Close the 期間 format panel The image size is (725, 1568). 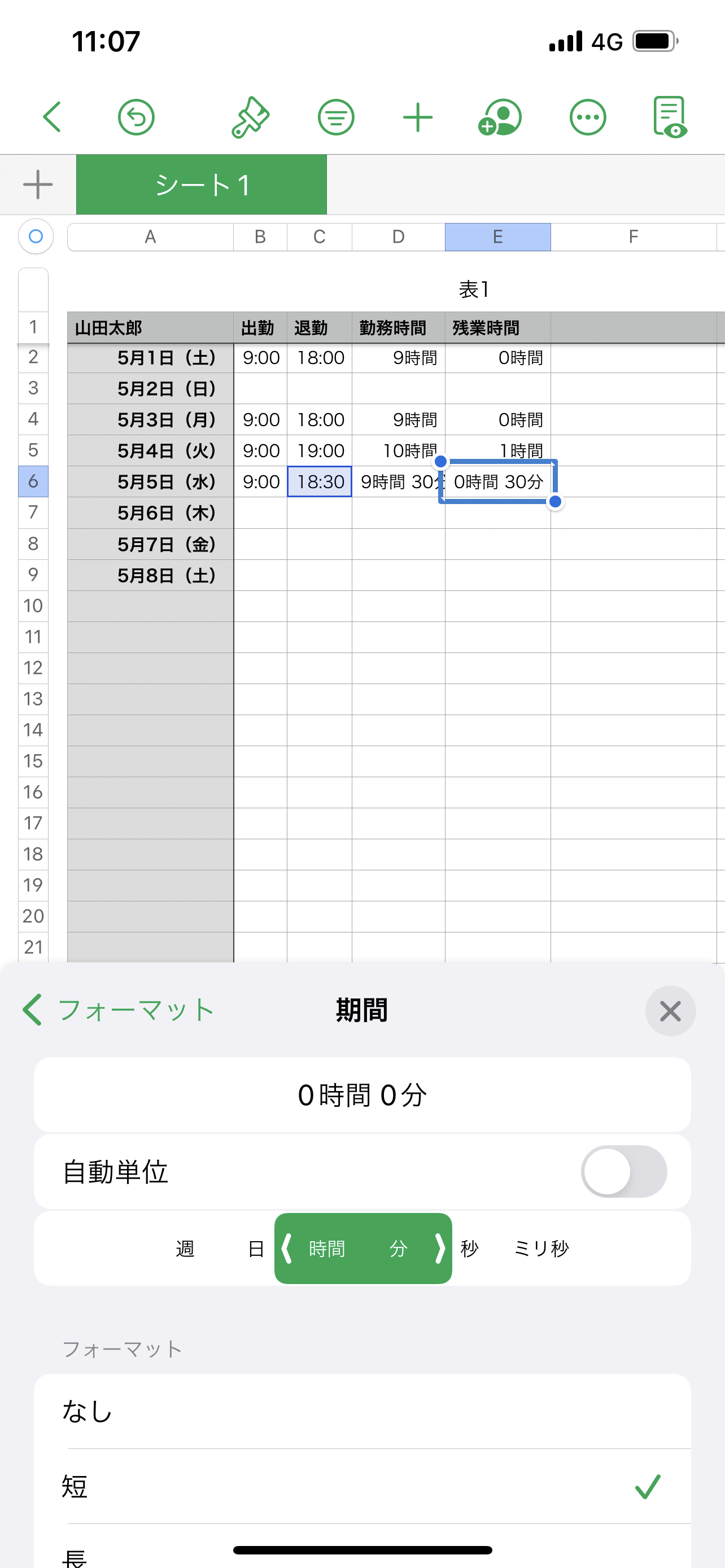(x=670, y=1010)
